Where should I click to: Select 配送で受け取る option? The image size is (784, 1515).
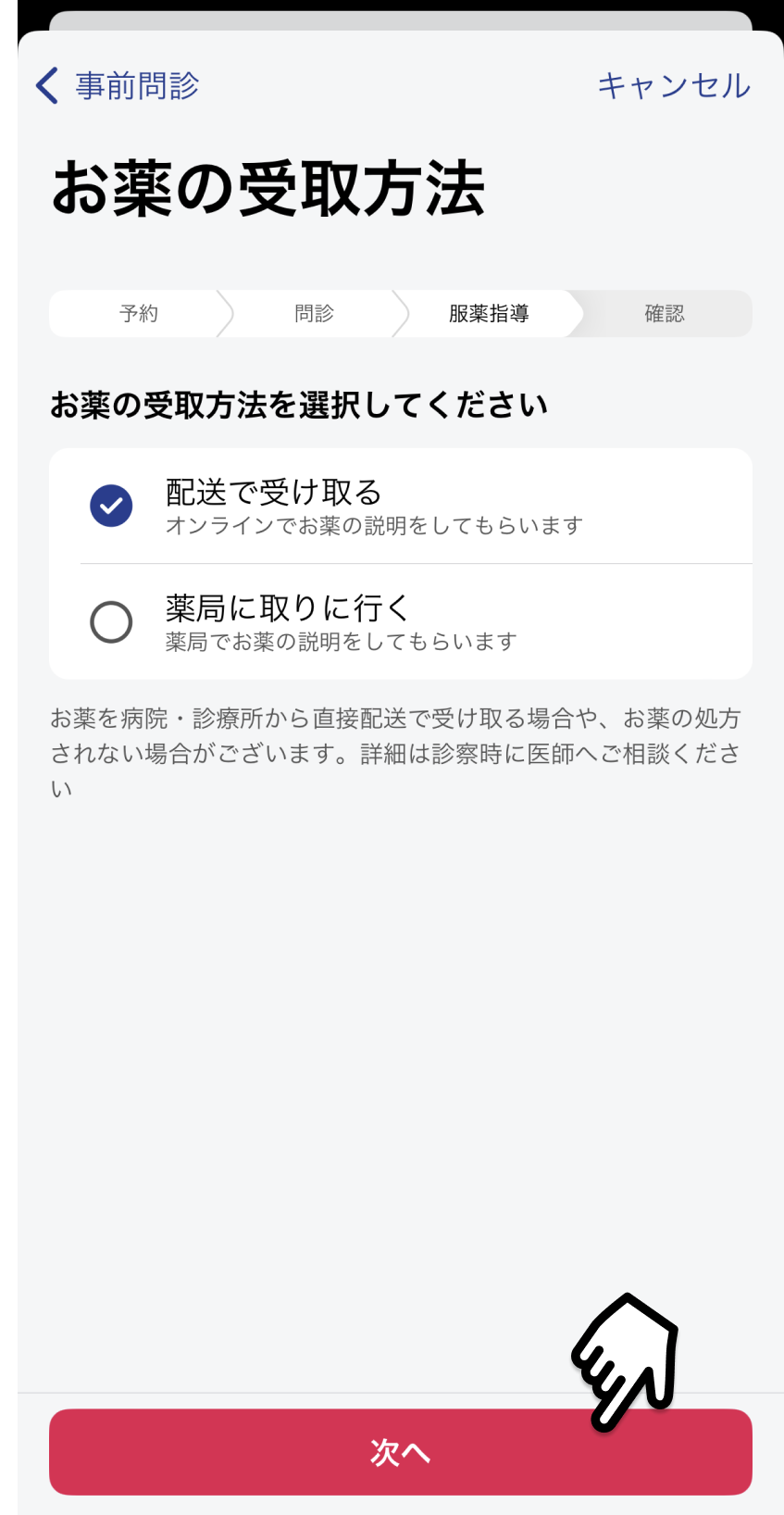400,506
